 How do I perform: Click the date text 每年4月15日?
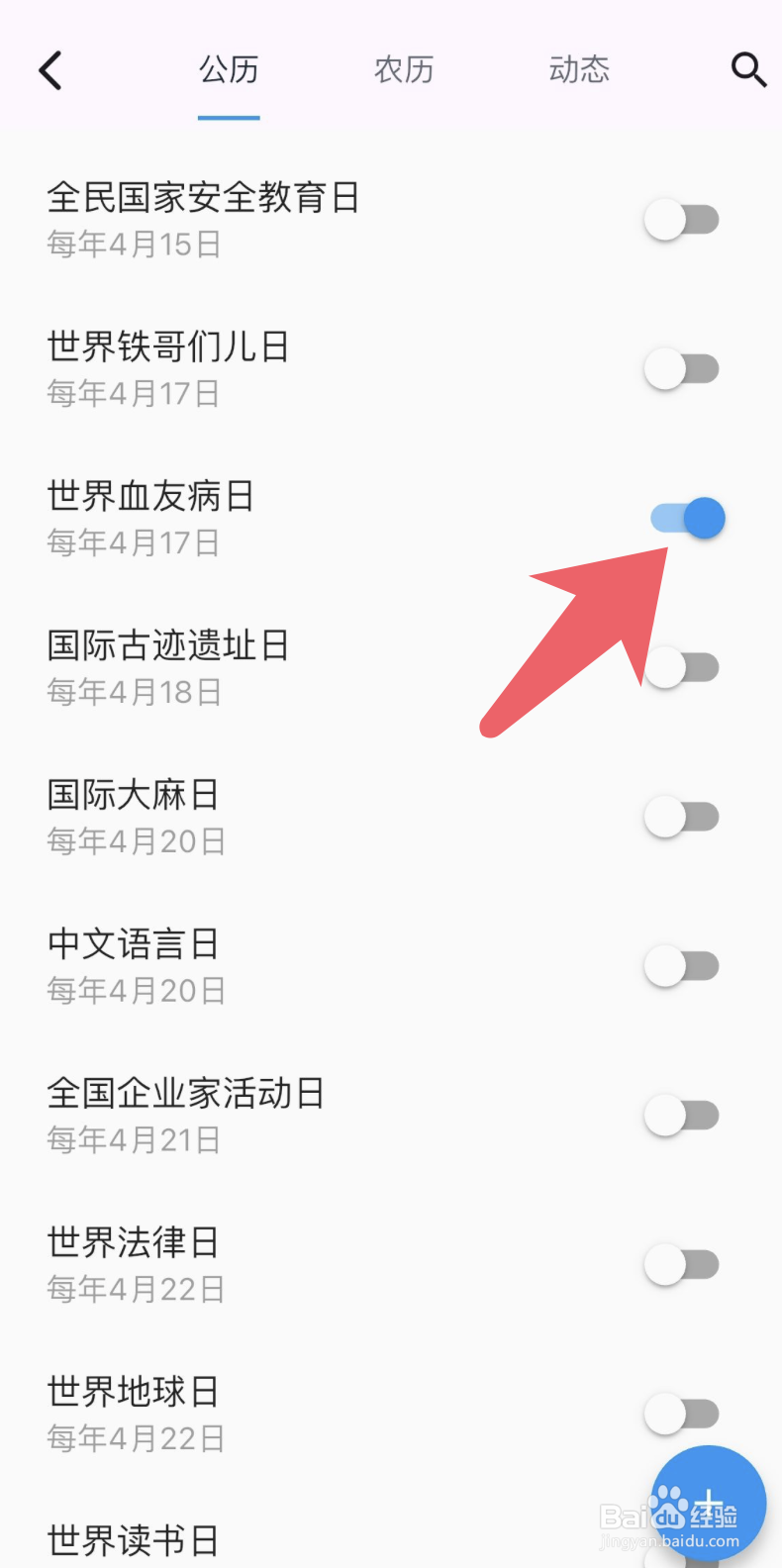coord(134,245)
